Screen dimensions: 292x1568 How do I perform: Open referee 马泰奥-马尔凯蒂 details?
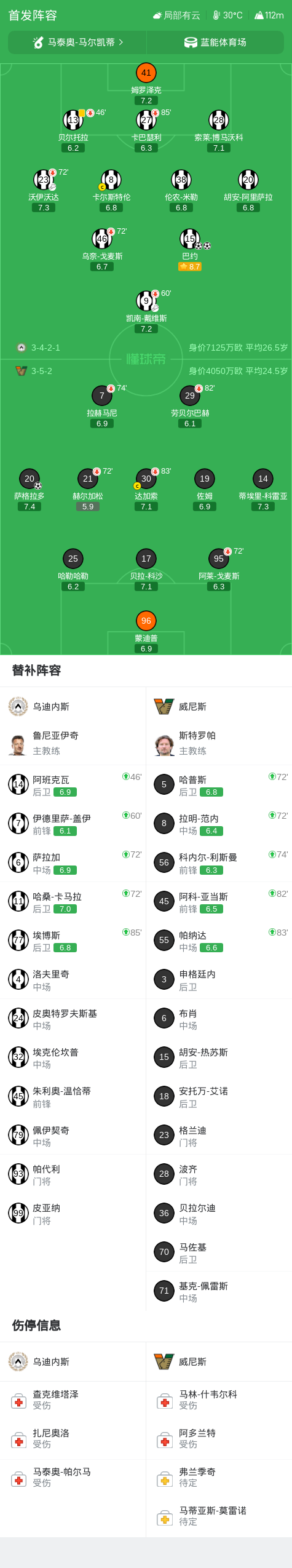point(77,42)
